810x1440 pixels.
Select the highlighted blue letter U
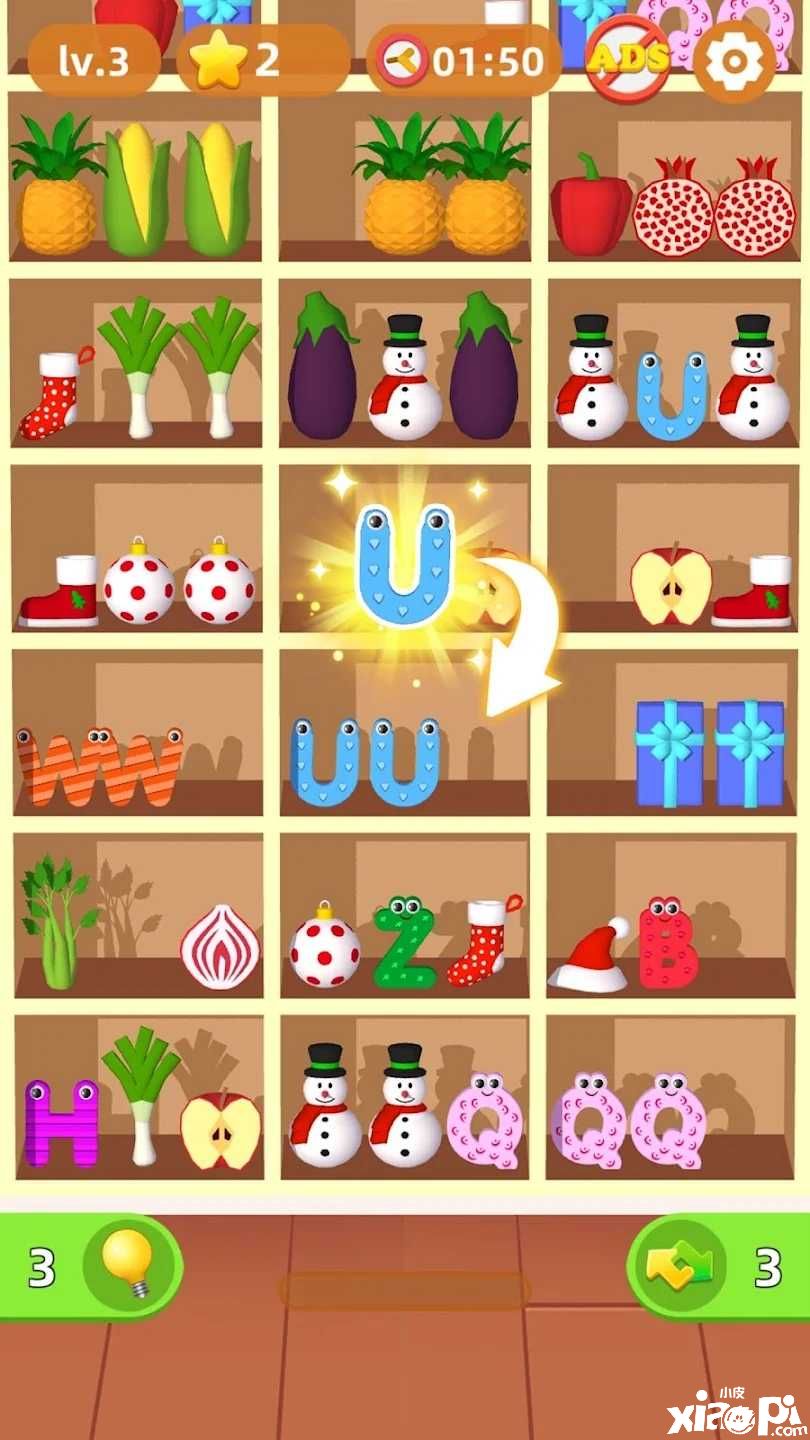[404, 564]
